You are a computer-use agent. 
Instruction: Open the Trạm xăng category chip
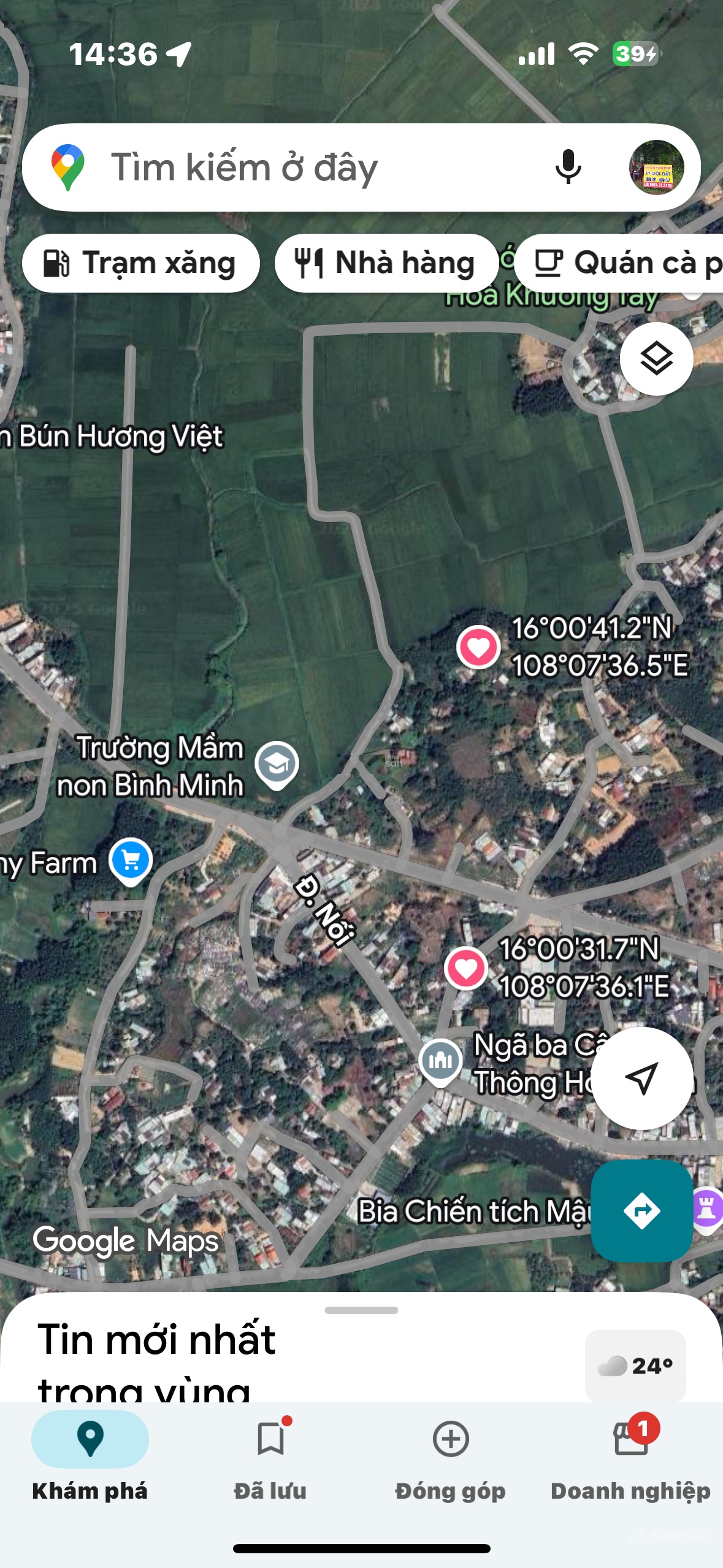coord(140,263)
